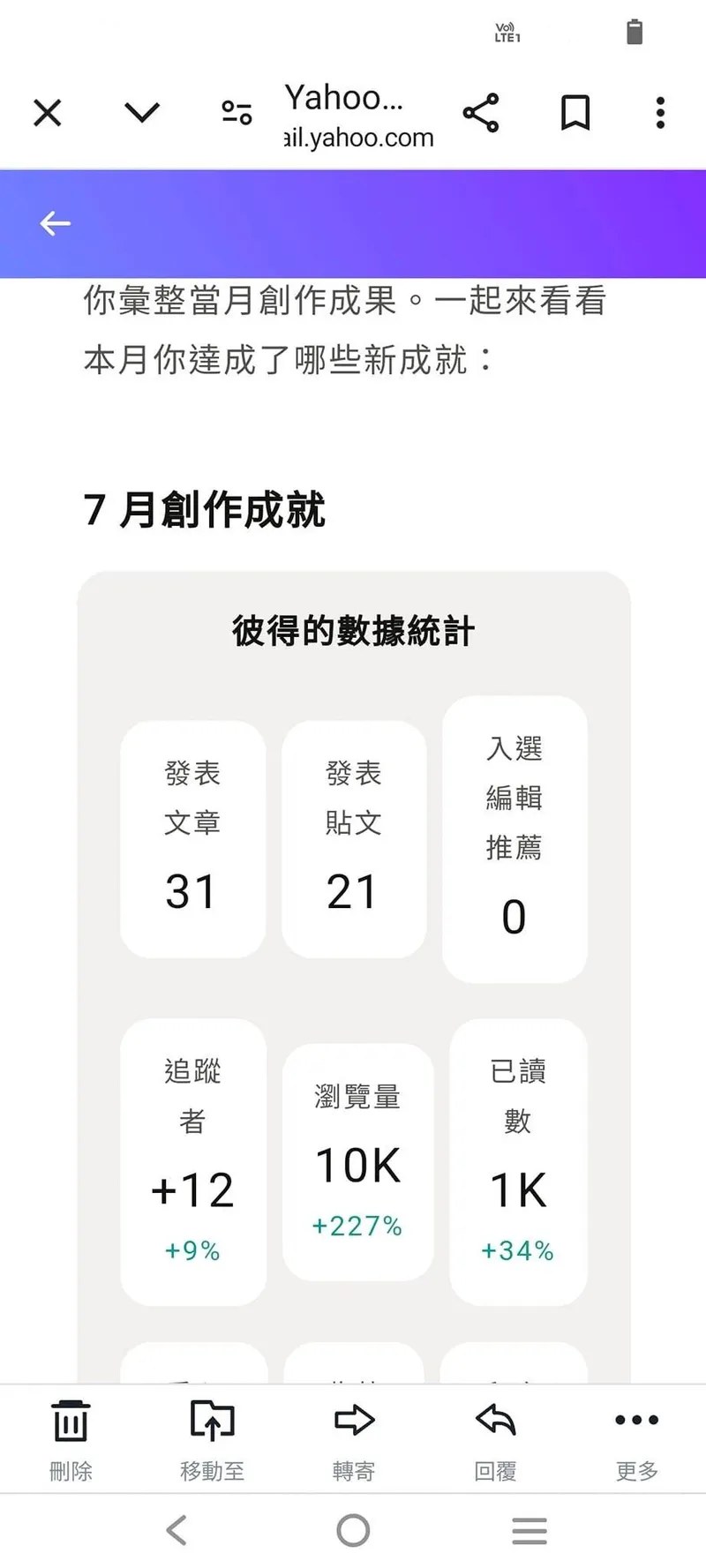706x1568 pixels.
Task: Open the system recent apps view
Action: [529, 1530]
